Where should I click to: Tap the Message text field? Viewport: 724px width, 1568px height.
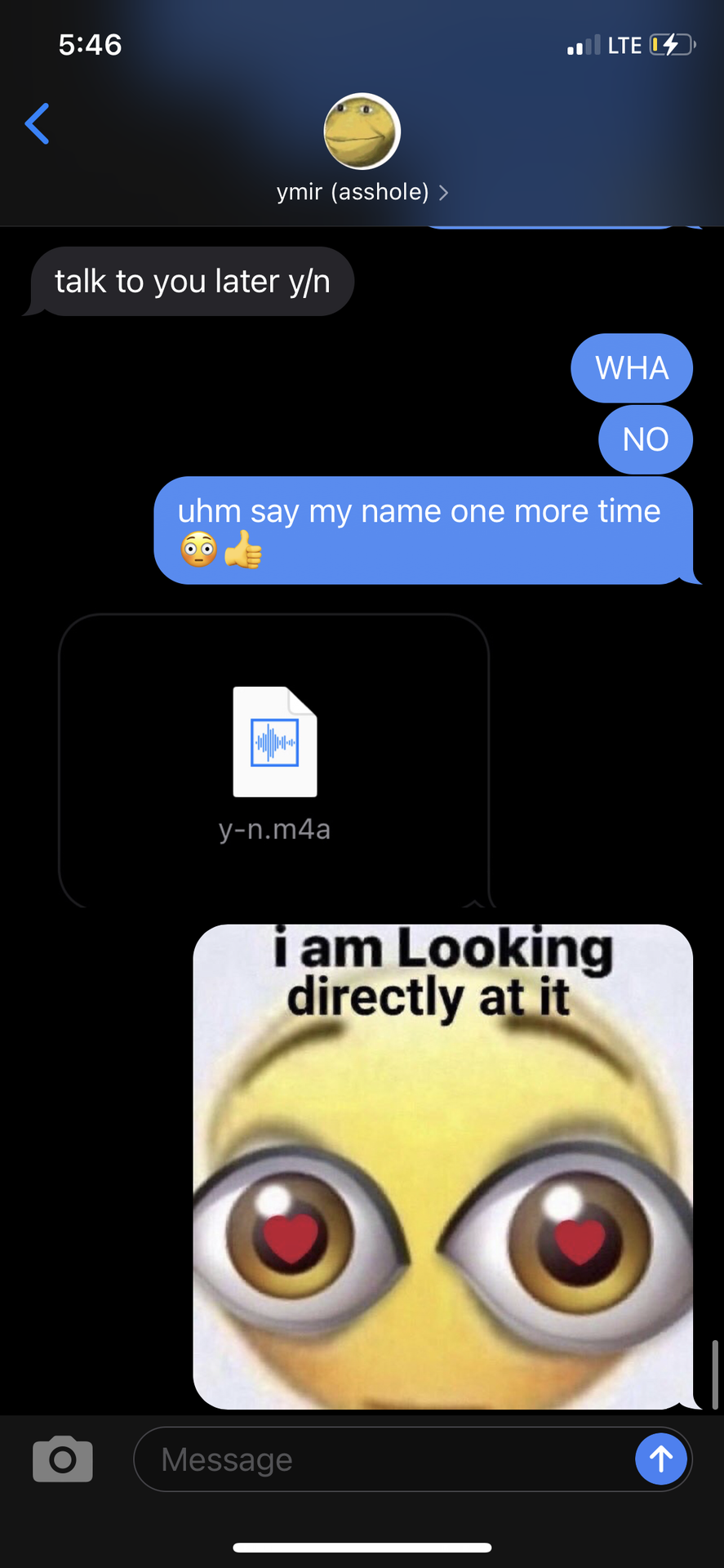pyautogui.click(x=384, y=1459)
